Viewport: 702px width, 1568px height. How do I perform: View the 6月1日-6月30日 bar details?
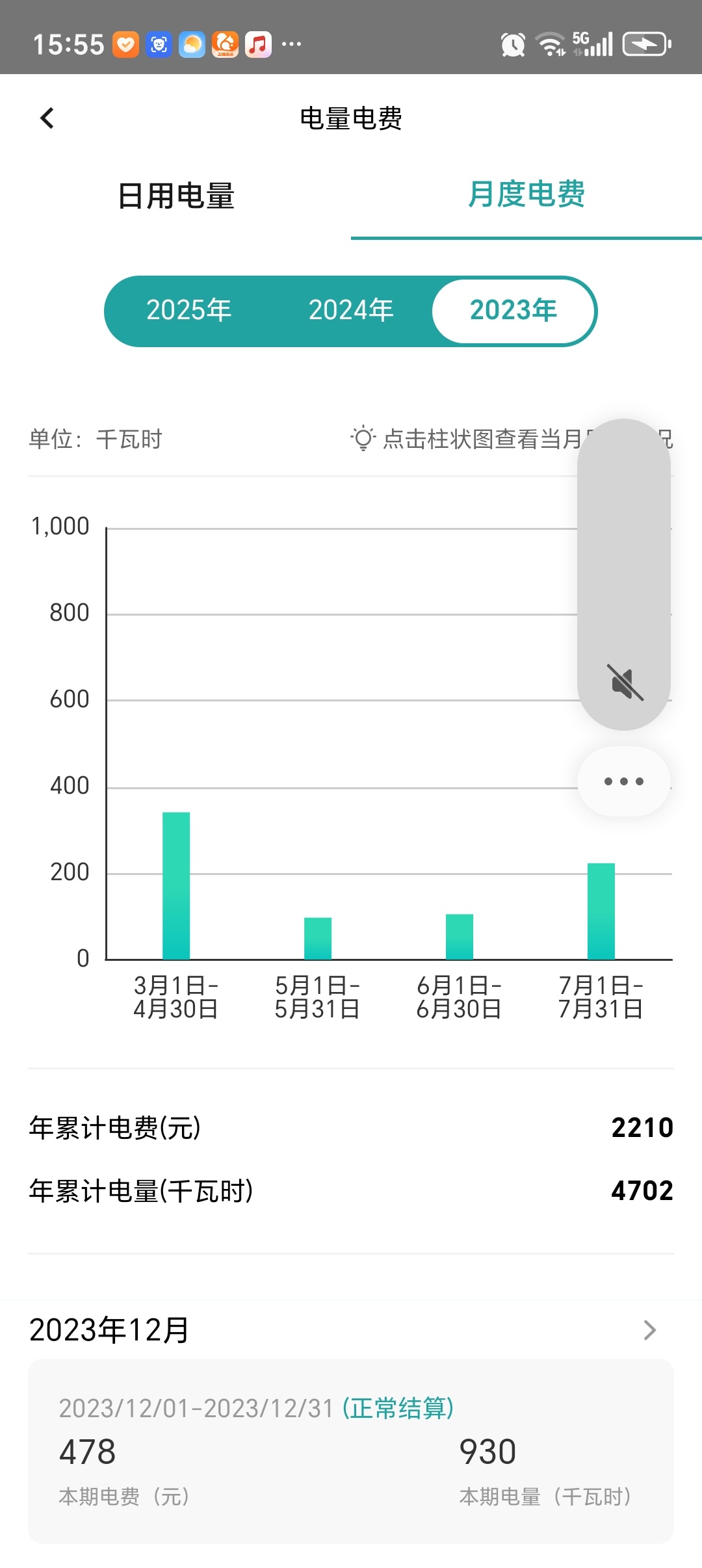click(460, 936)
